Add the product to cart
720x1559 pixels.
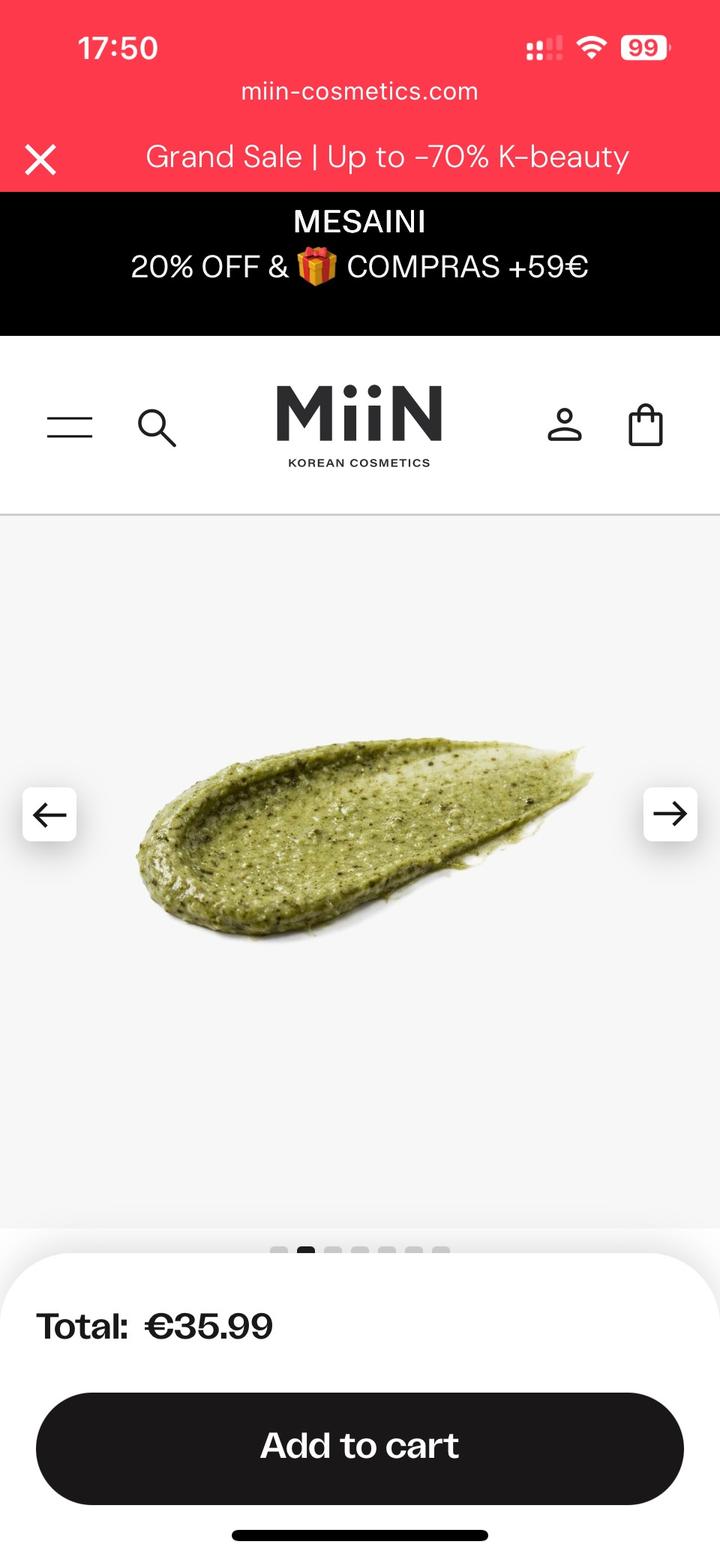(360, 1447)
